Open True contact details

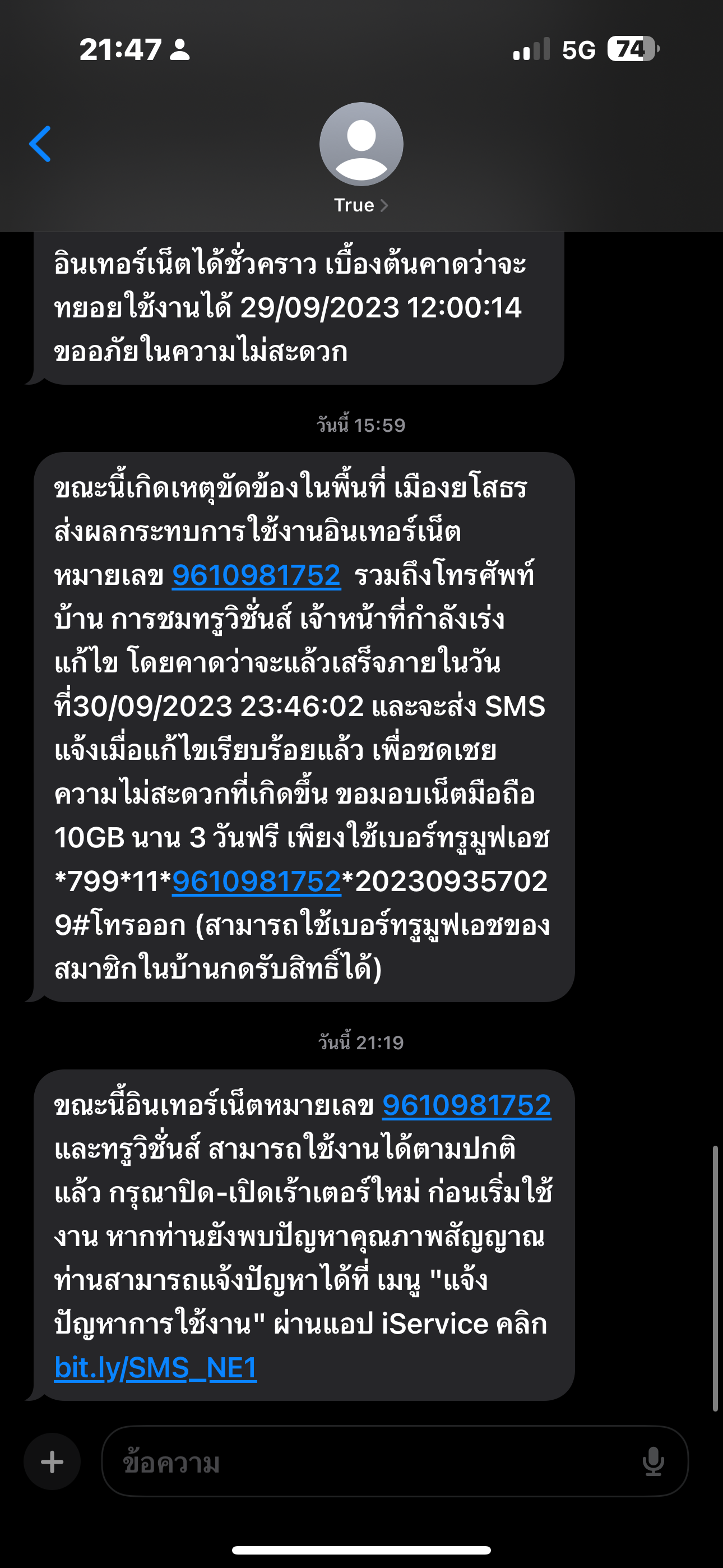[x=361, y=158]
